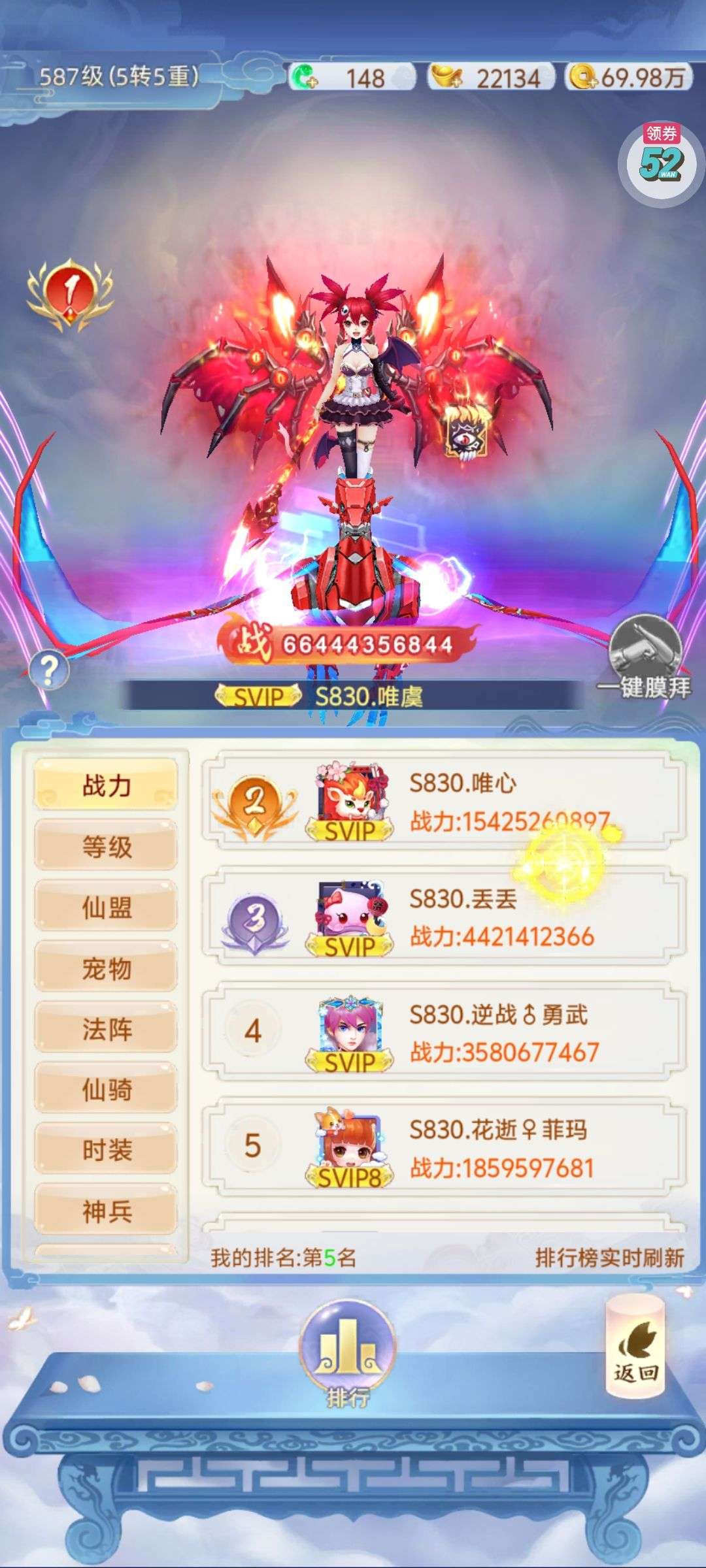The height and width of the screenshot is (1568, 706).
Task: View rank 5 player S830.花逝♀菲玛
Action: click(x=445, y=1146)
